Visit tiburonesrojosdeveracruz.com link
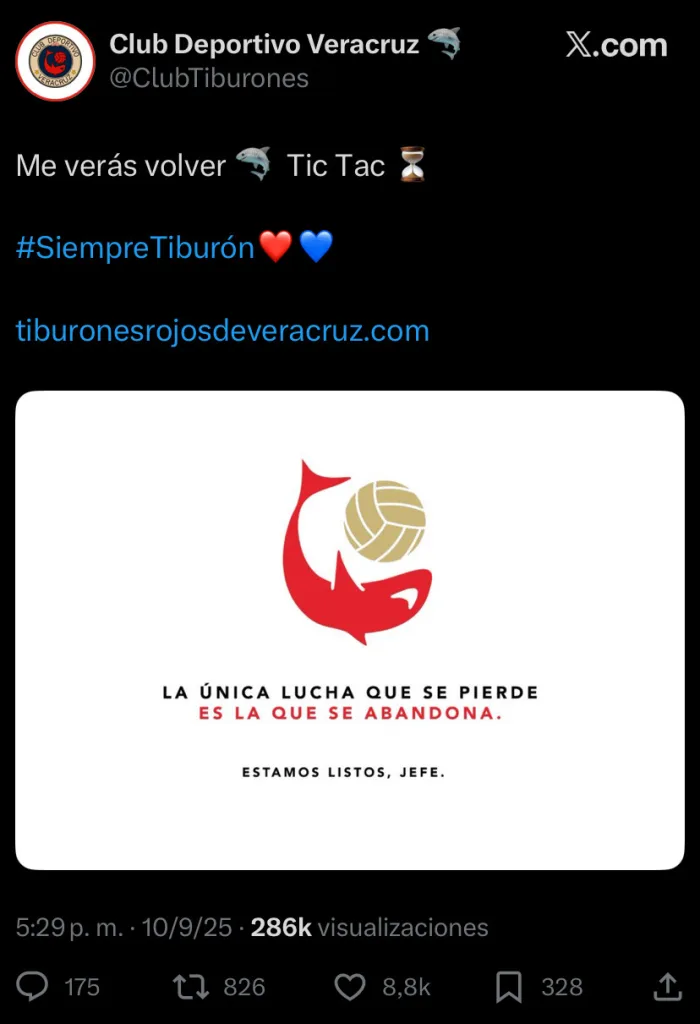The width and height of the screenshot is (700, 1024). pos(223,330)
